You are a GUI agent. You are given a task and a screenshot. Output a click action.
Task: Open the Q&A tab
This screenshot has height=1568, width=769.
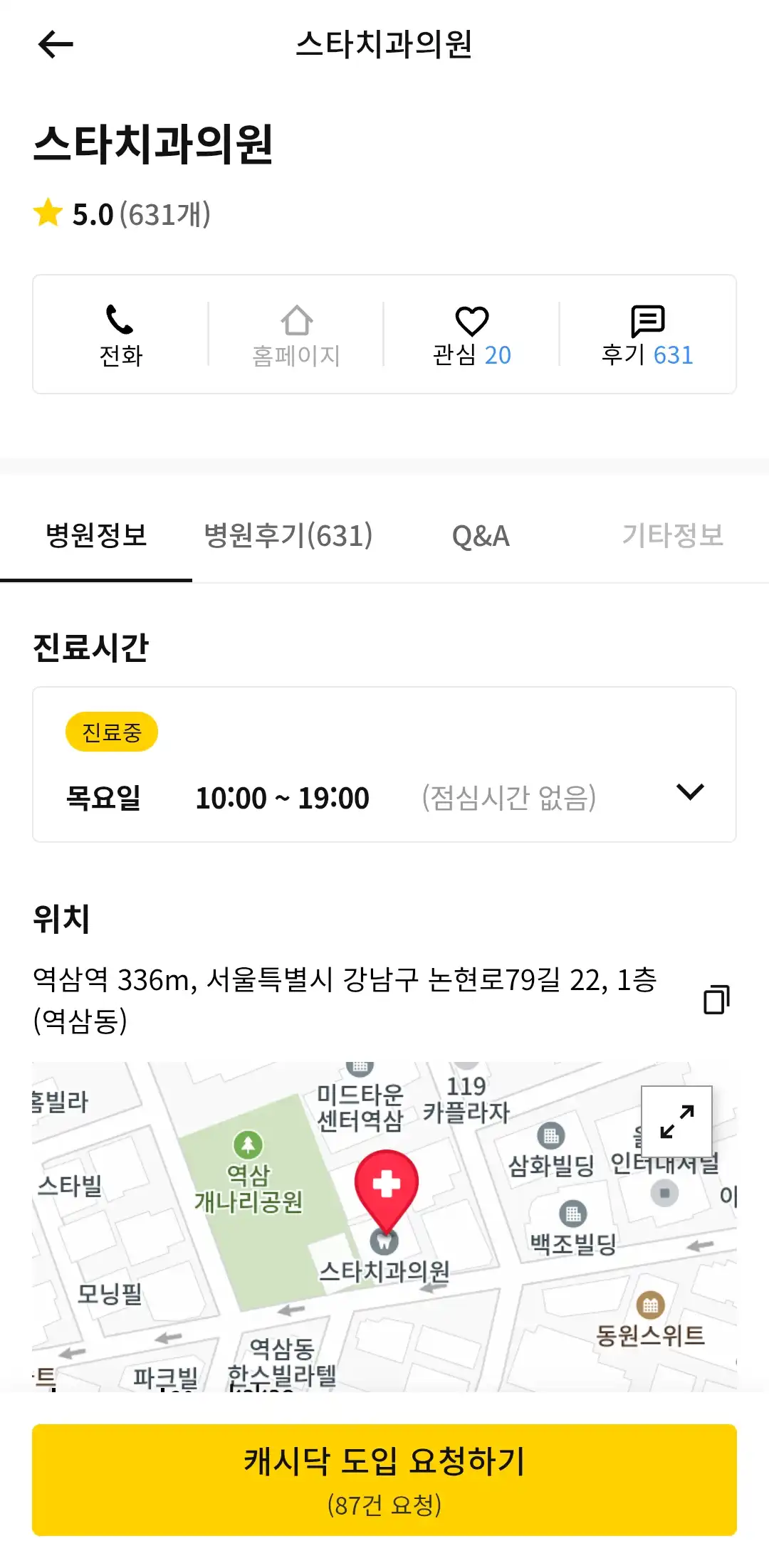pos(481,537)
